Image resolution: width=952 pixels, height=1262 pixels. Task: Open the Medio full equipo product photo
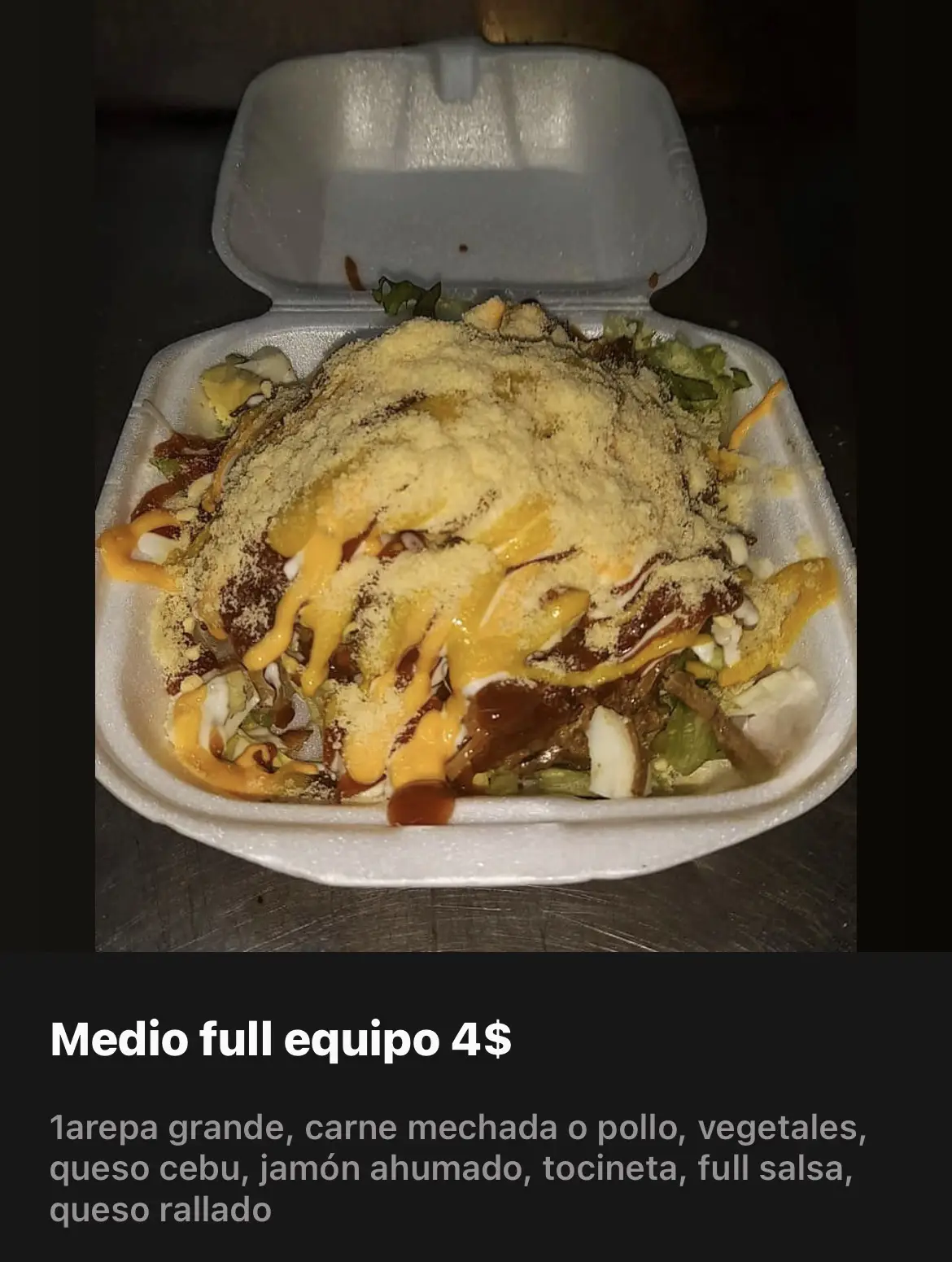(x=476, y=488)
